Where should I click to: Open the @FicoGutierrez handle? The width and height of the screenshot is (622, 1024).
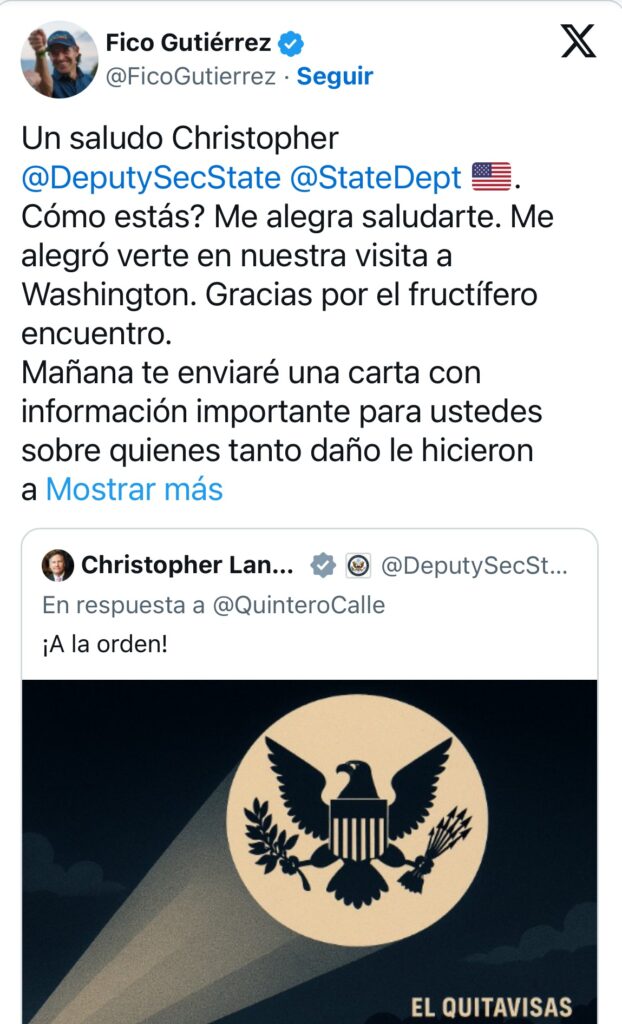pos(191,76)
